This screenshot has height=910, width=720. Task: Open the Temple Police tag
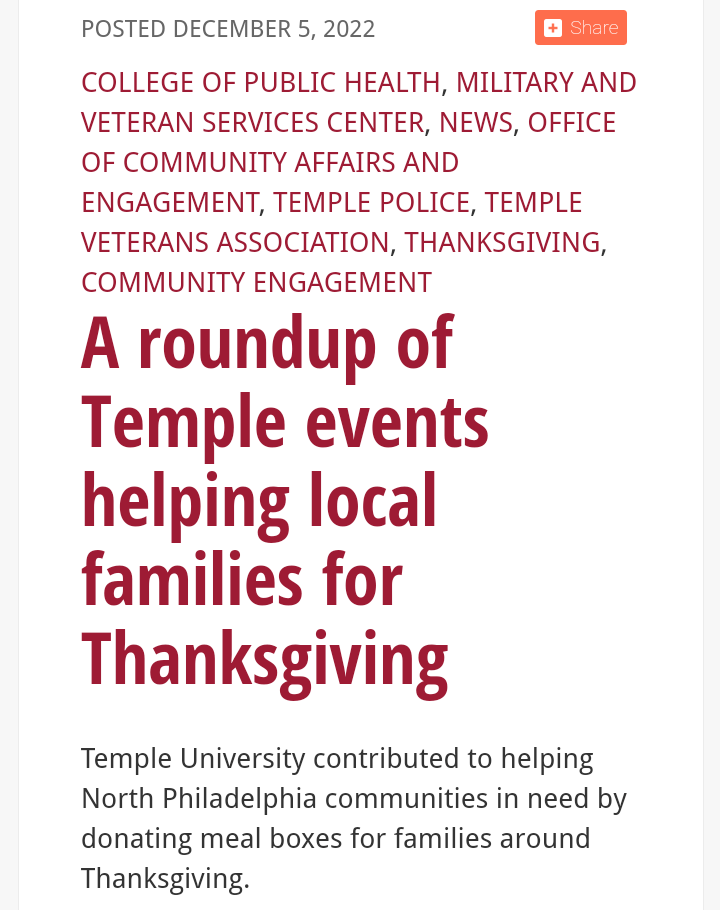point(371,202)
